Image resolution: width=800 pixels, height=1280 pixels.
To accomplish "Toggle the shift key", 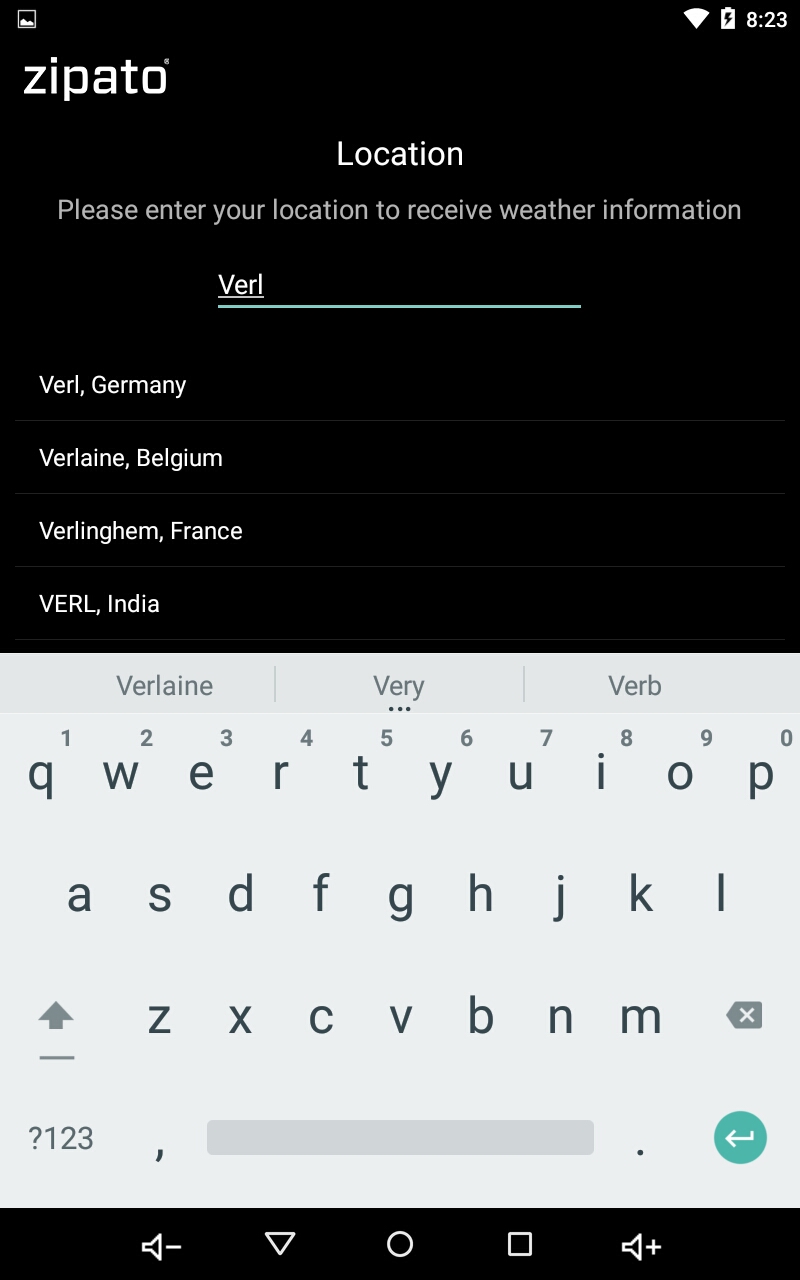I will [56, 1018].
